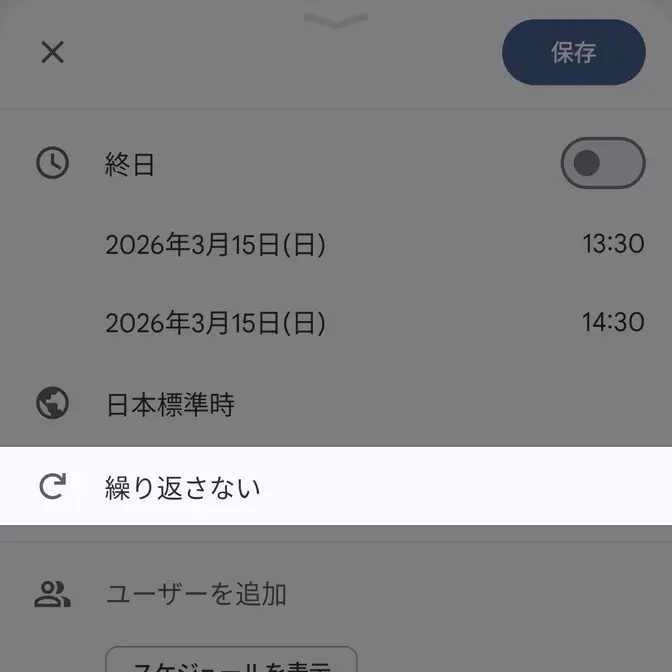Select ユーザーを追加 to add guests

pos(196,594)
